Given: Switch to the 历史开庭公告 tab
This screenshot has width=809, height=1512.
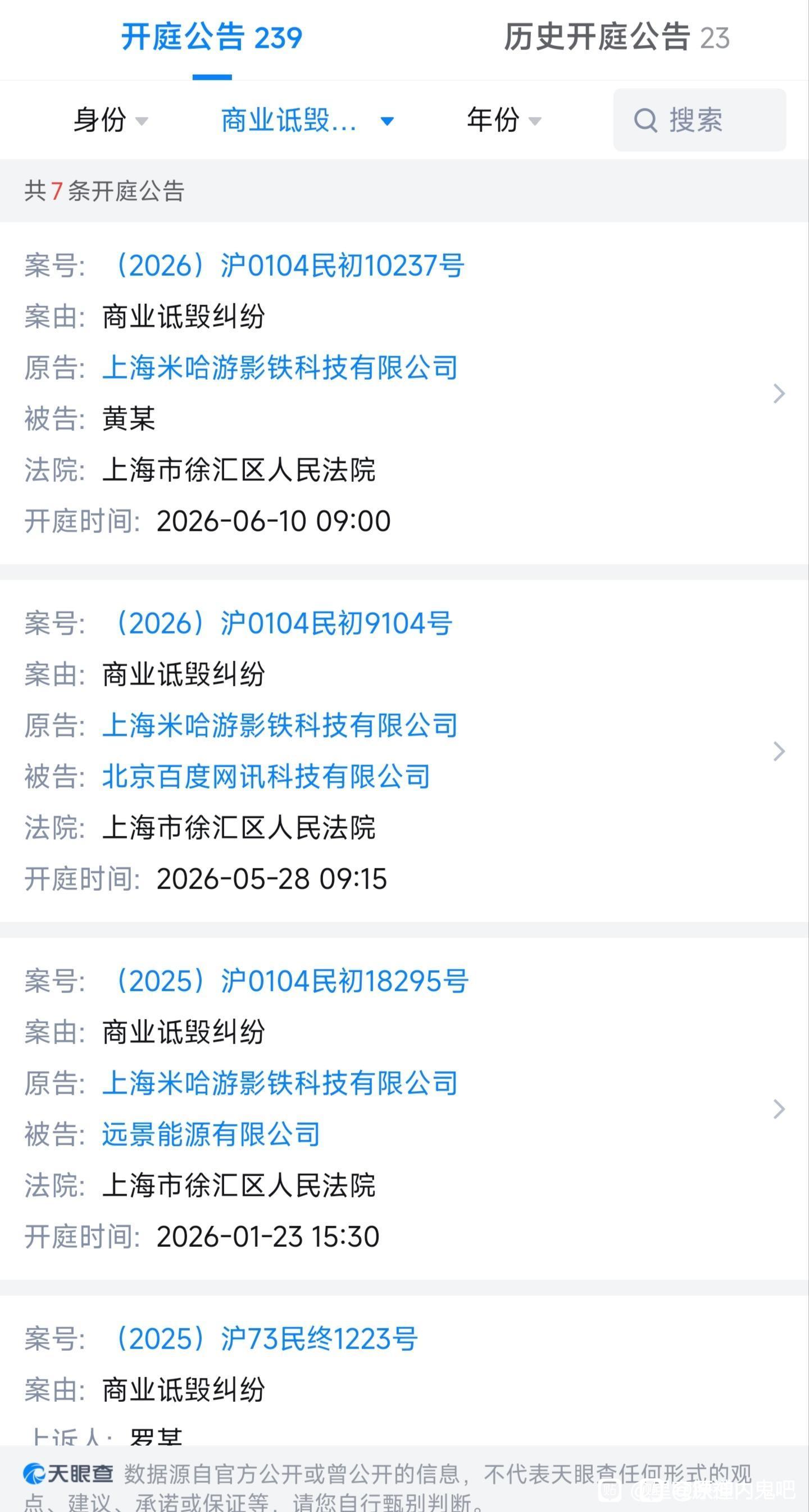Looking at the screenshot, I should pos(616,38).
